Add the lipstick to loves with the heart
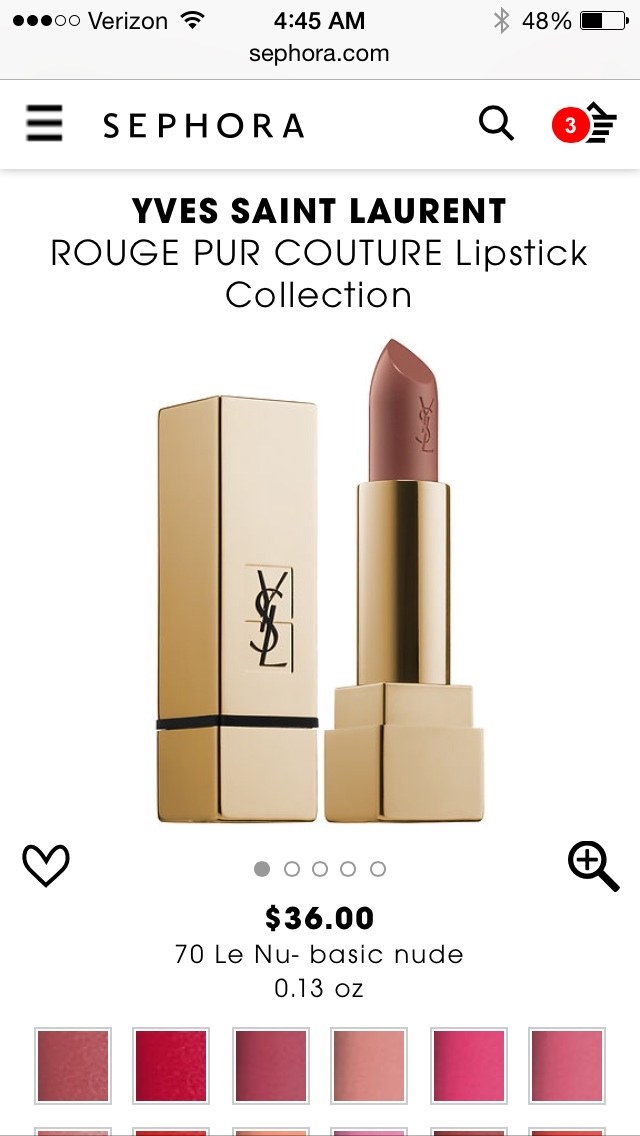The width and height of the screenshot is (640, 1136). click(46, 865)
